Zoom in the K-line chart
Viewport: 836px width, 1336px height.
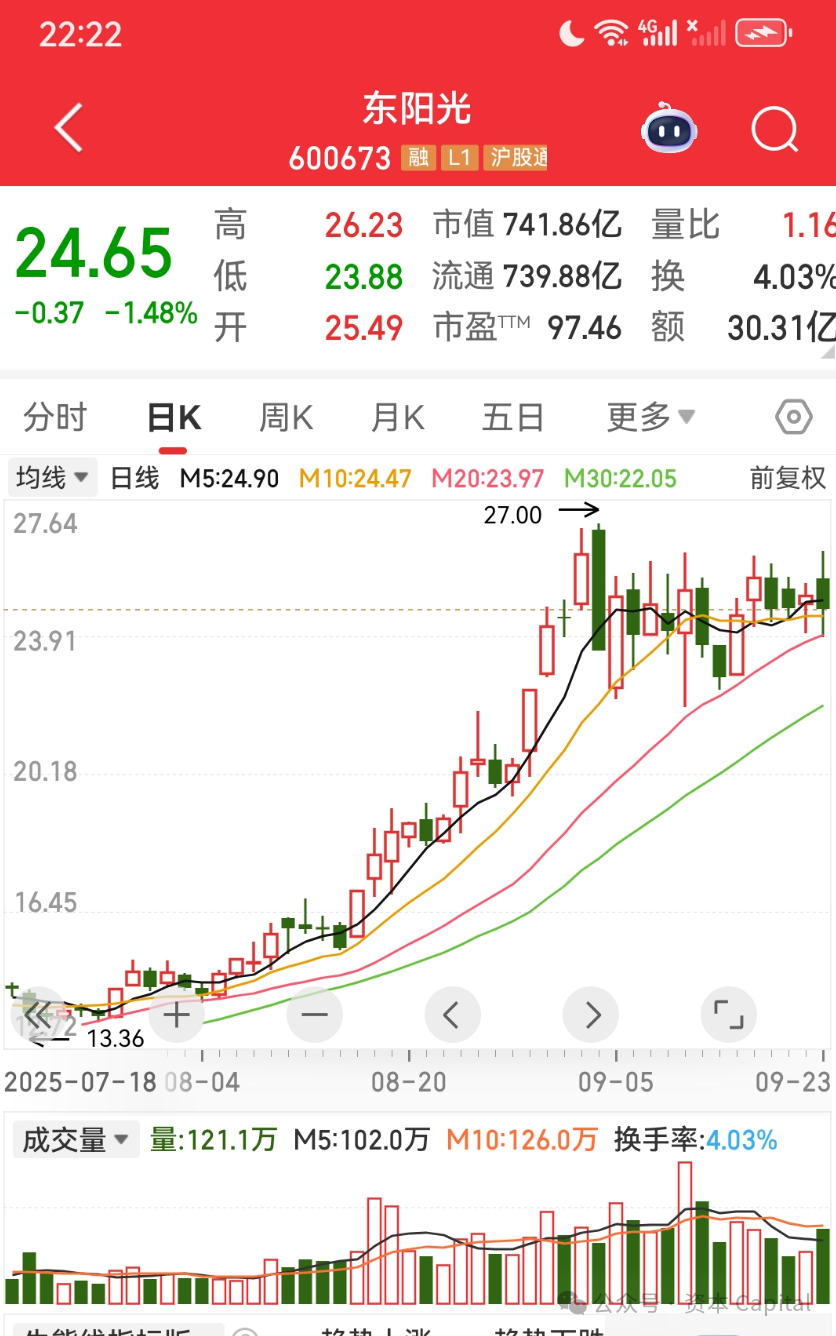(177, 1016)
